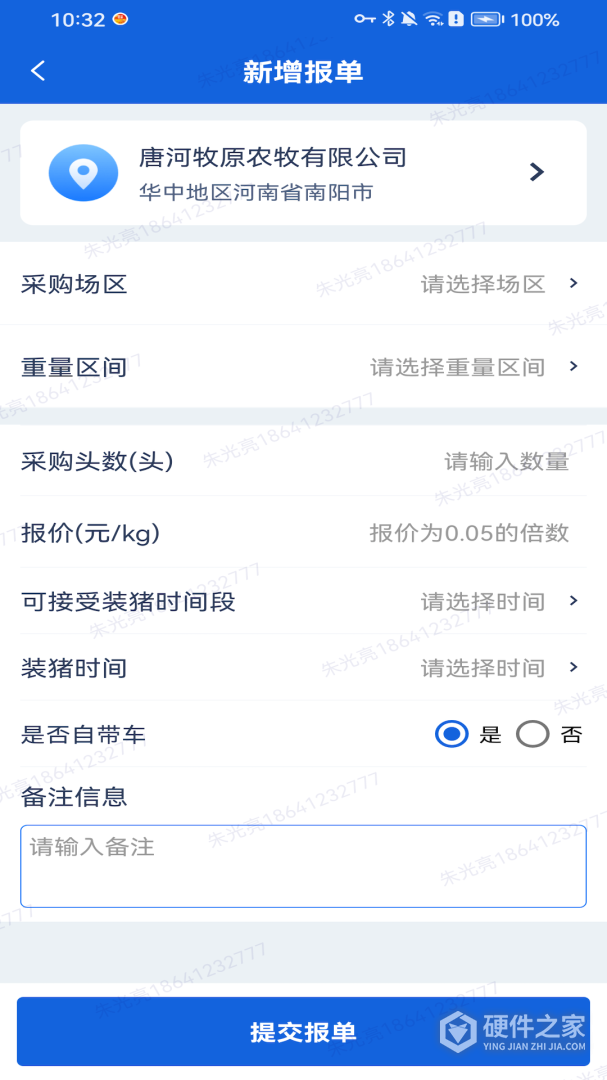The height and width of the screenshot is (1080, 607).
Task: Focus the 报价(元/kg) price field
Action: click(469, 533)
